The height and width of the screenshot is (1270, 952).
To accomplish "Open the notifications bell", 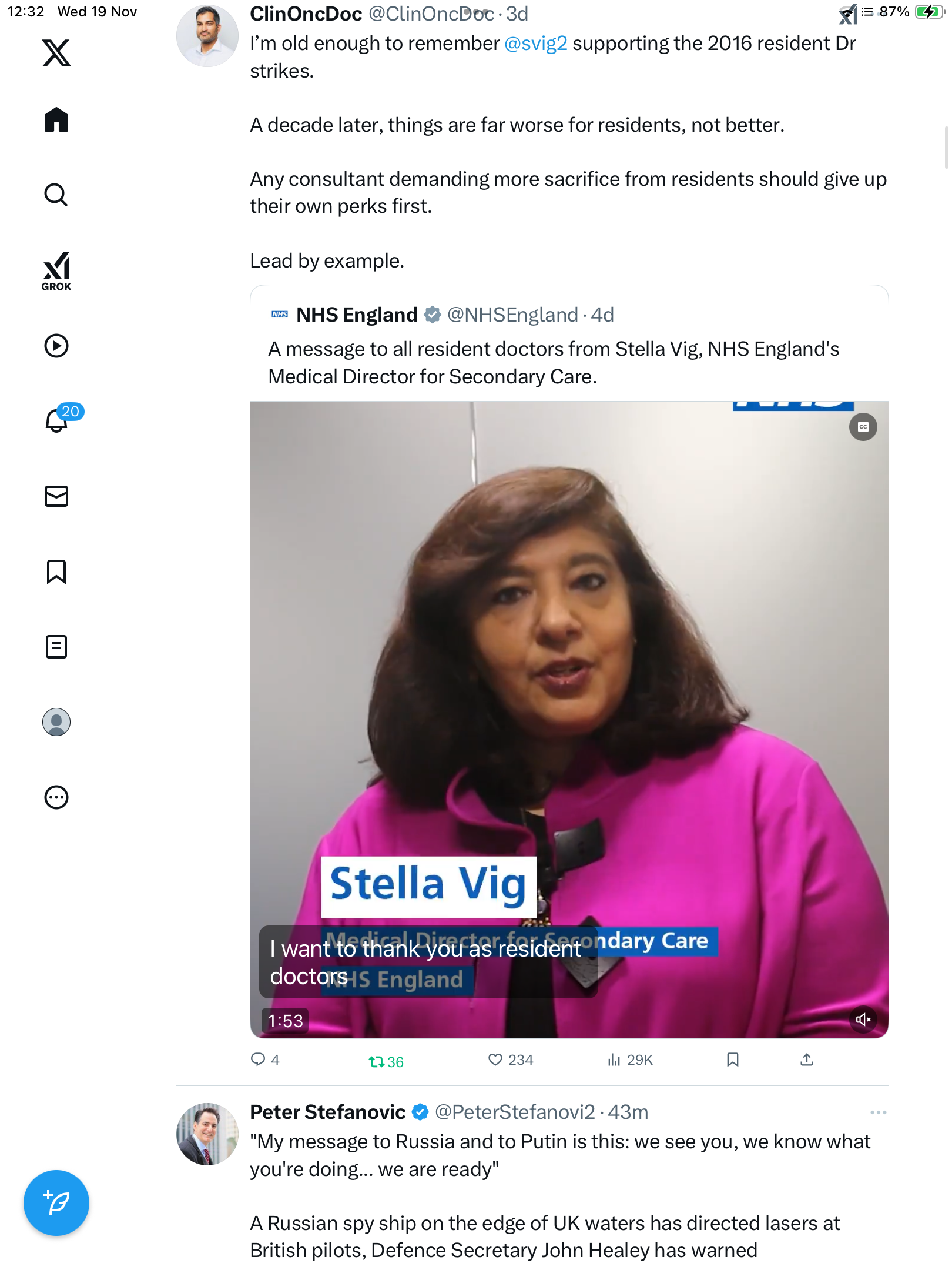I will [58, 420].
